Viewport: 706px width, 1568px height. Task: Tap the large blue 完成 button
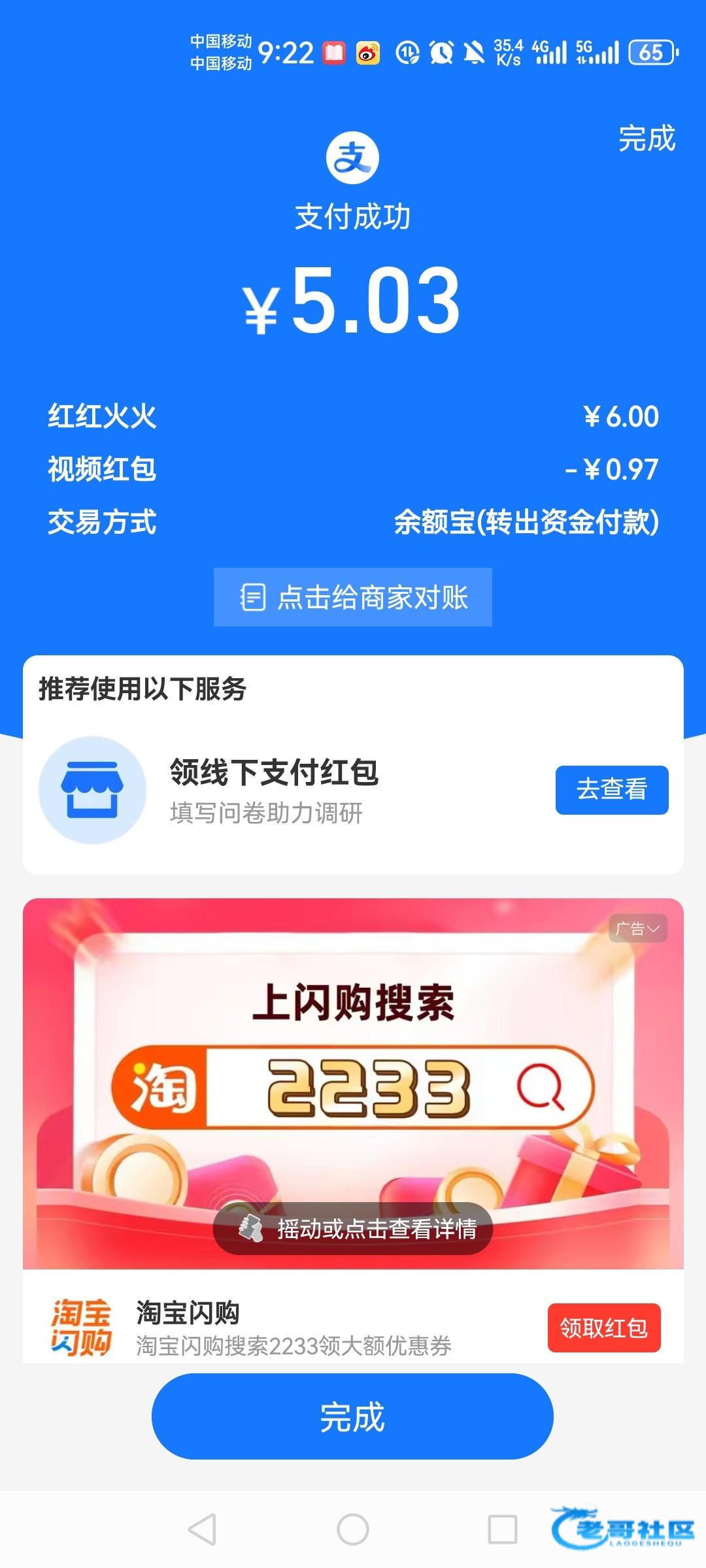(x=353, y=1417)
